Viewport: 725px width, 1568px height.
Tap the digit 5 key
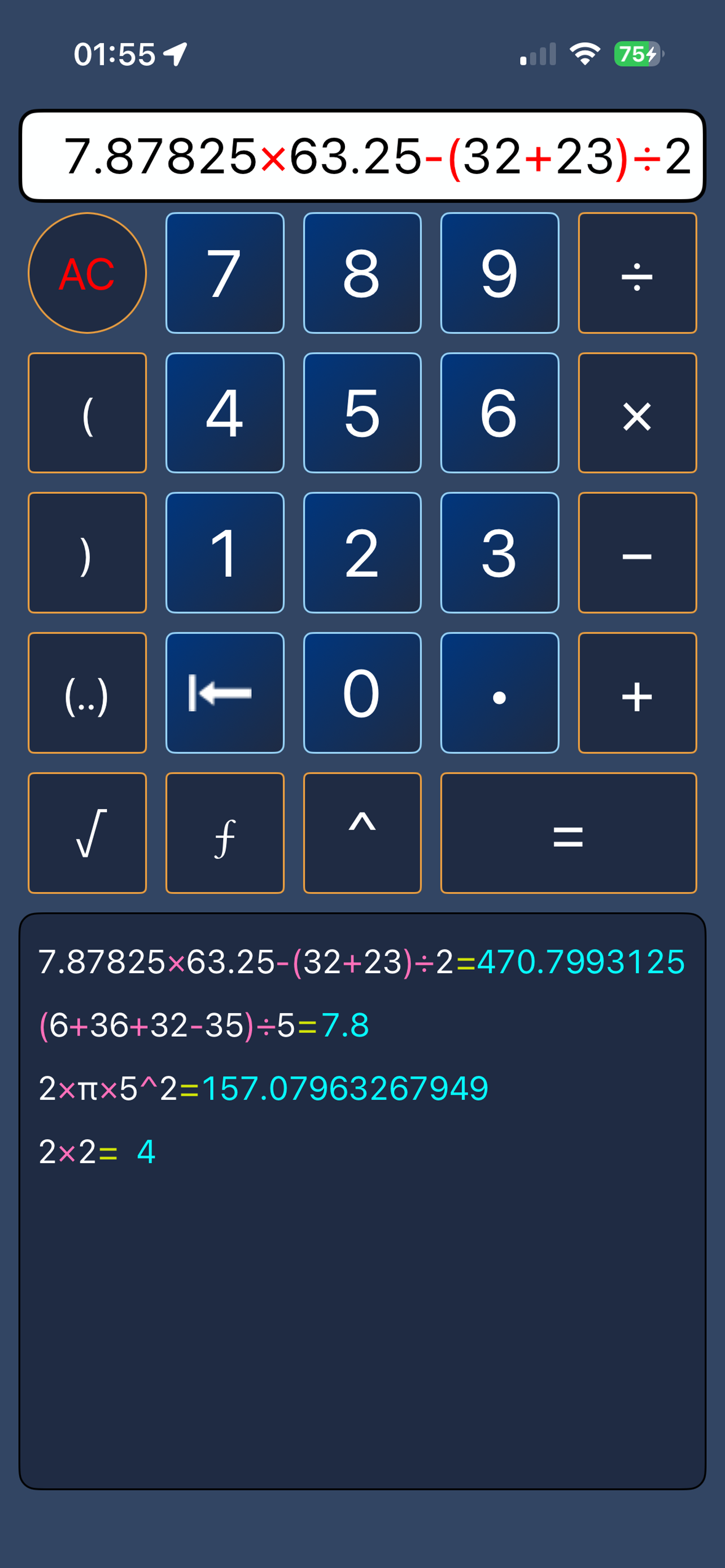tap(362, 413)
